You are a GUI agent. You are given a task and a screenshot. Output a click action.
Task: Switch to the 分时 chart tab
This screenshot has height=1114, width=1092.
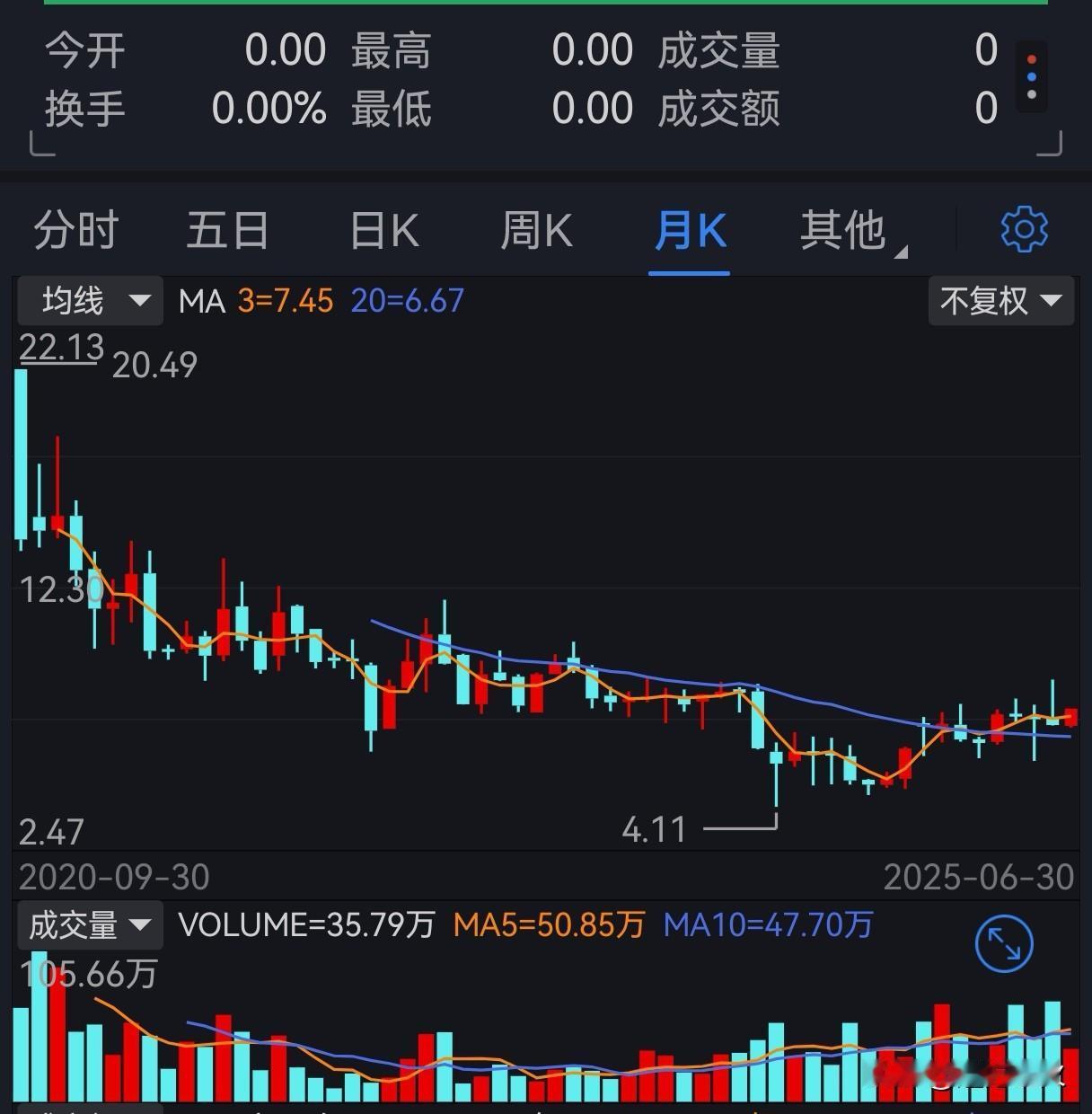(75, 231)
